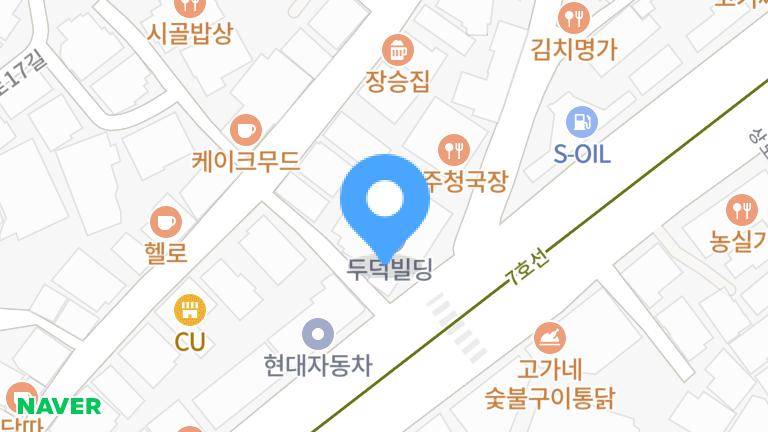Viewport: 768px width, 432px height.
Task: Select the 주청국장 restaurant marker
Action: (455, 150)
